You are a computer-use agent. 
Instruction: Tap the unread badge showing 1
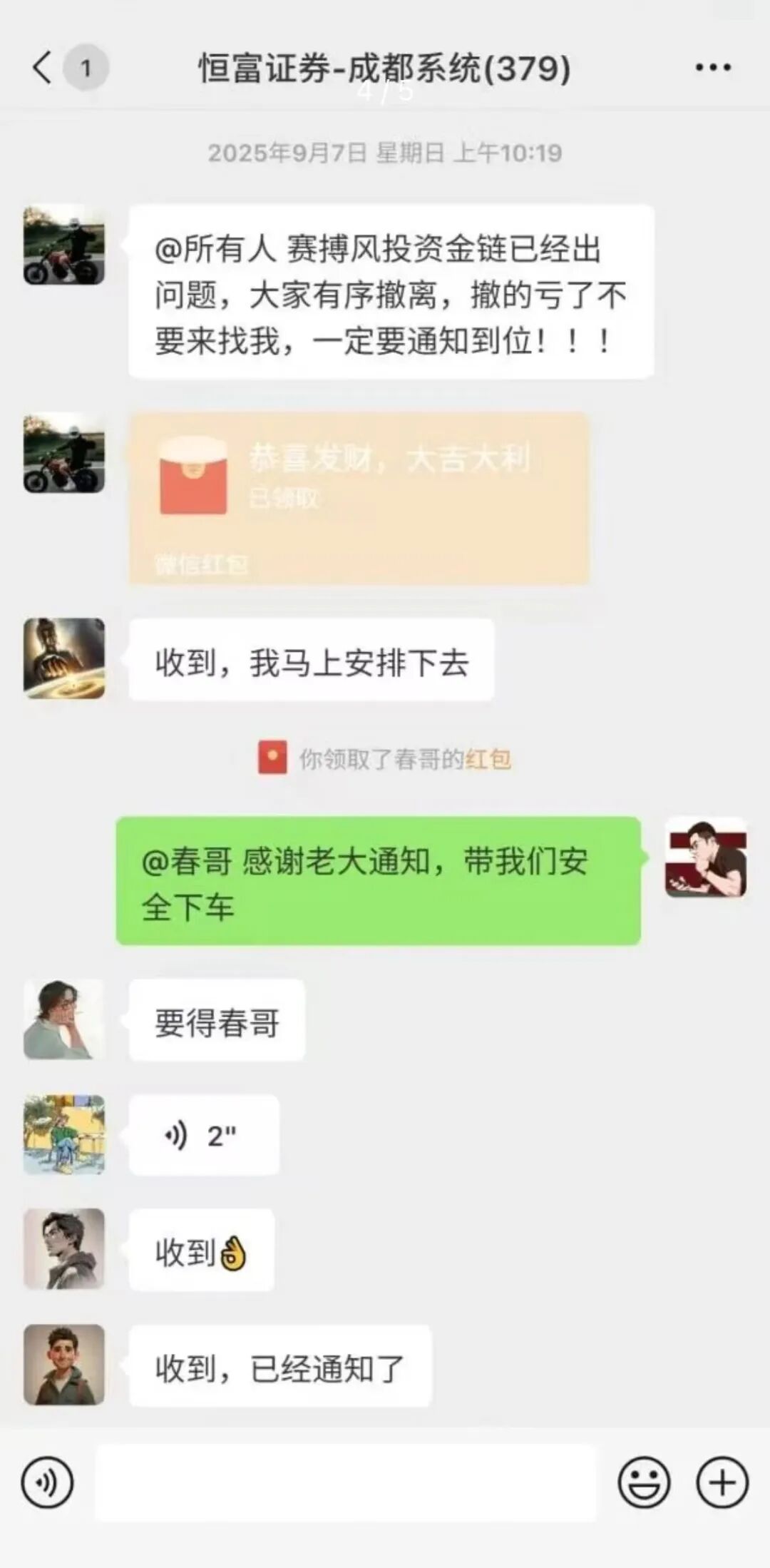click(86, 68)
